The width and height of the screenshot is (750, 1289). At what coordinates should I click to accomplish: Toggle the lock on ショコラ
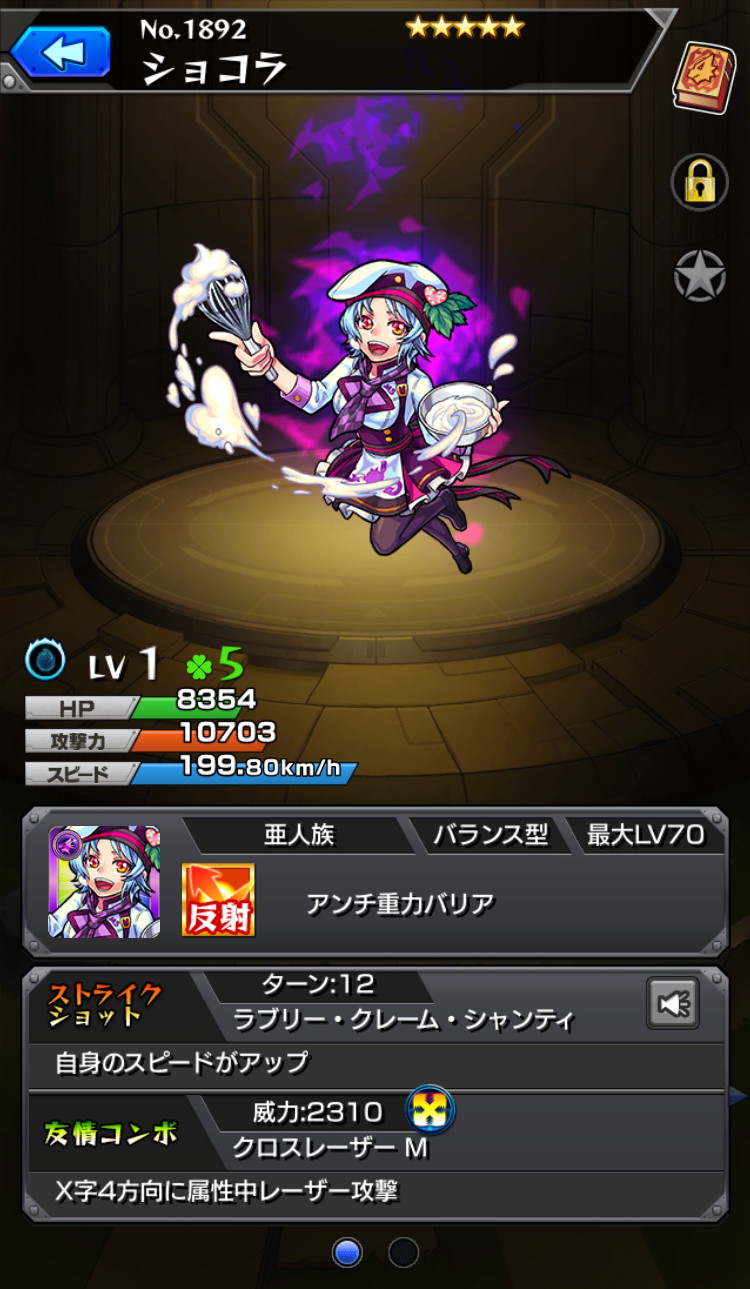point(699,182)
